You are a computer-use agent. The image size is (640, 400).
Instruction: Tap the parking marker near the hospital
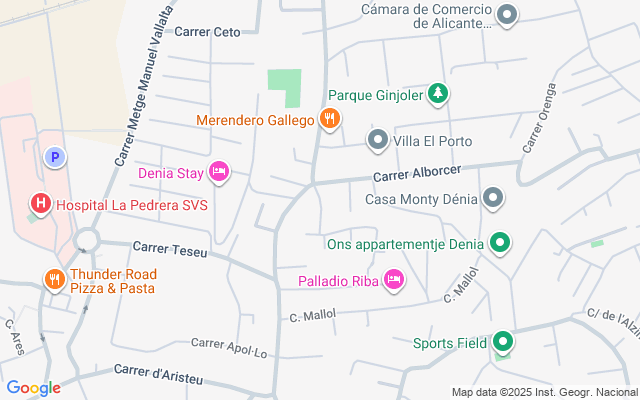55,158
